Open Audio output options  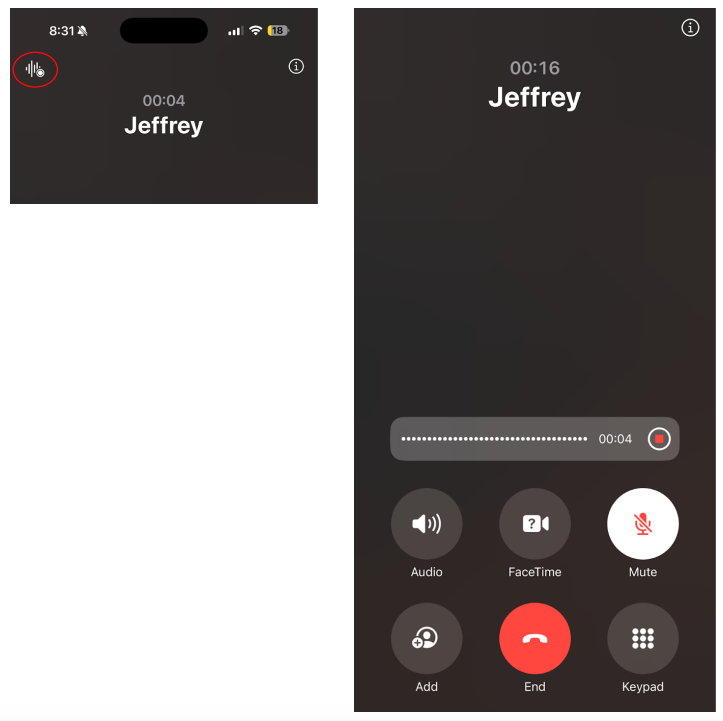pos(426,524)
